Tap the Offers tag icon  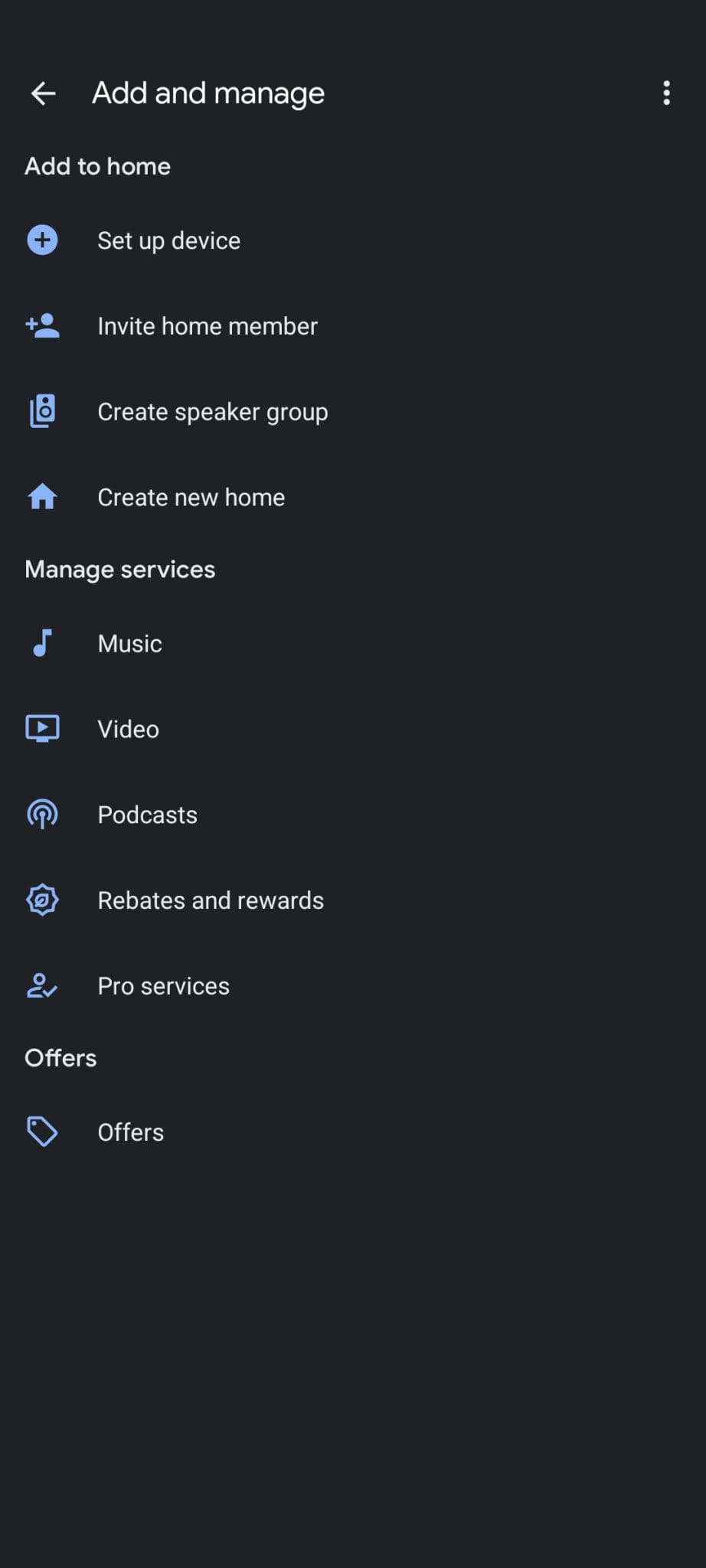click(x=42, y=1132)
